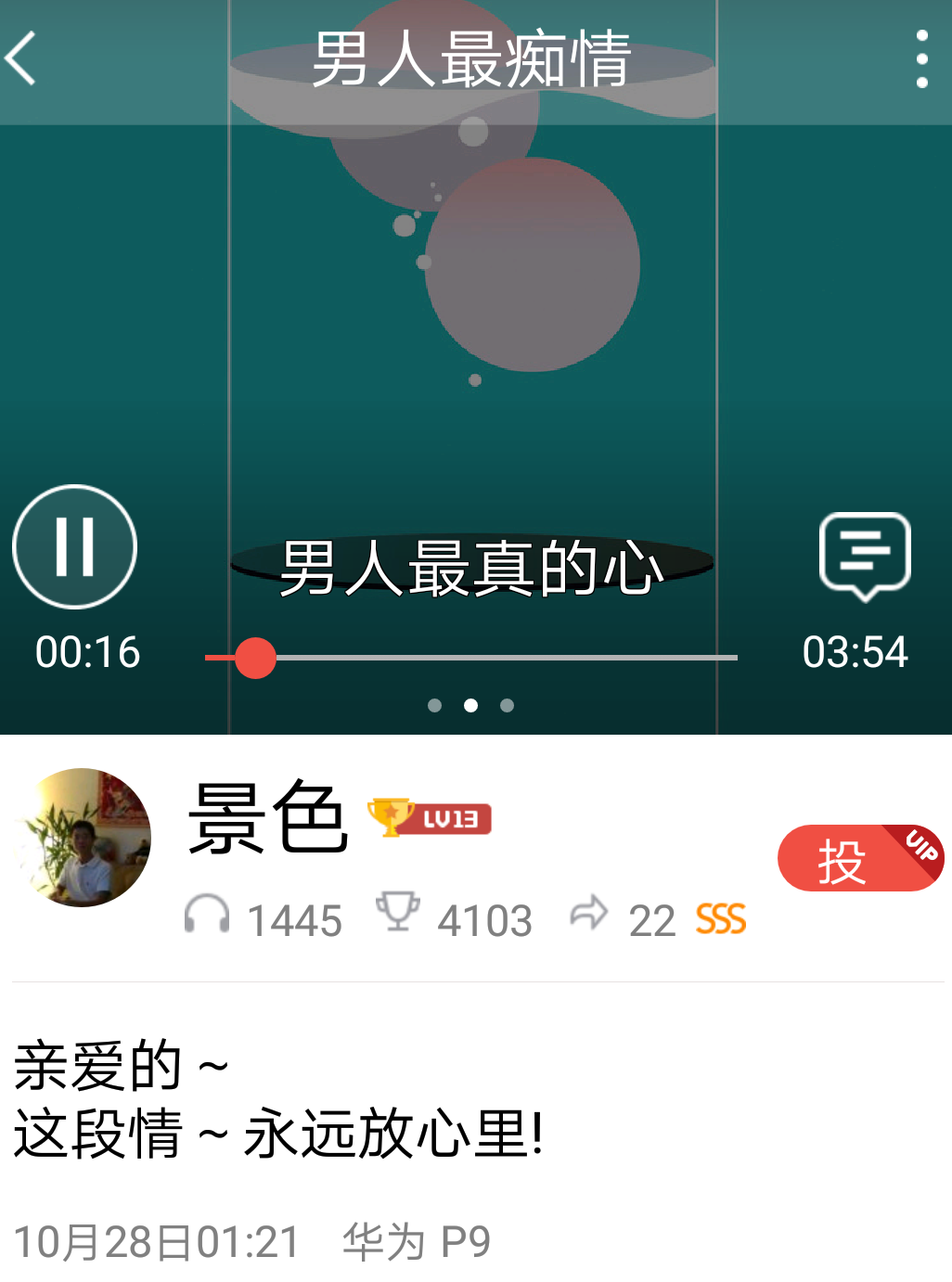The image size is (952, 1282).
Task: Pause the song playback
Action: click(x=74, y=546)
